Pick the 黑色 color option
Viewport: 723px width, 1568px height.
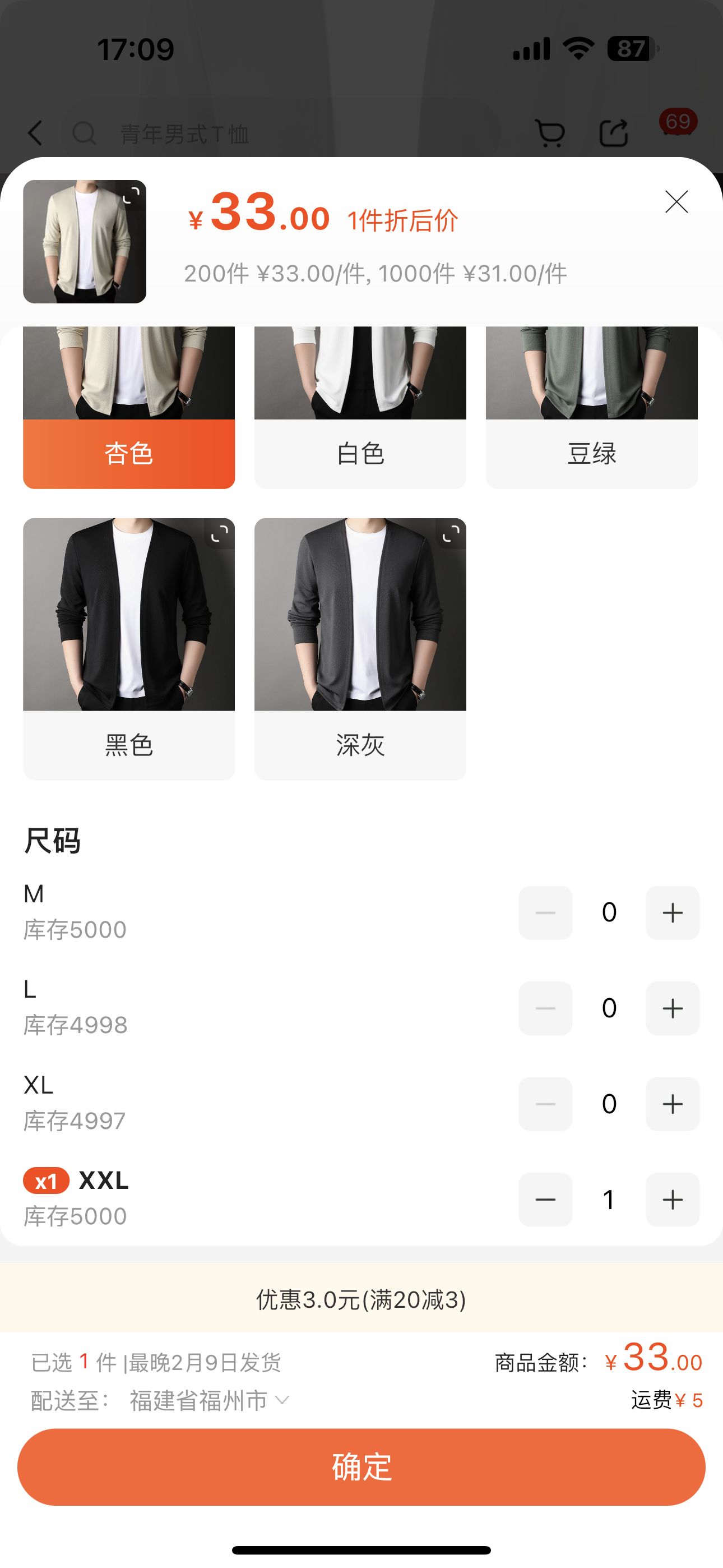coord(128,744)
